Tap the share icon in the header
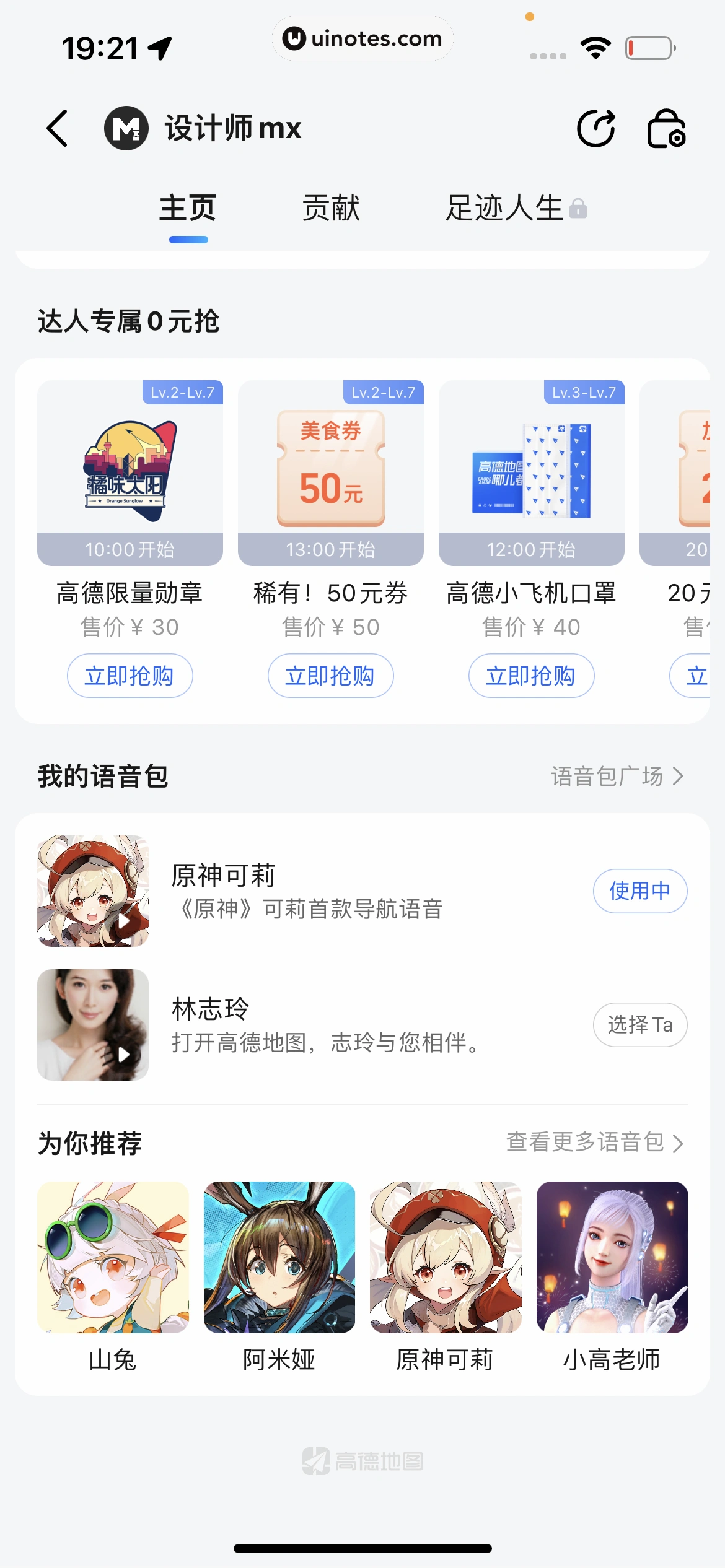Screen dimensions: 725x1568 [x=595, y=129]
